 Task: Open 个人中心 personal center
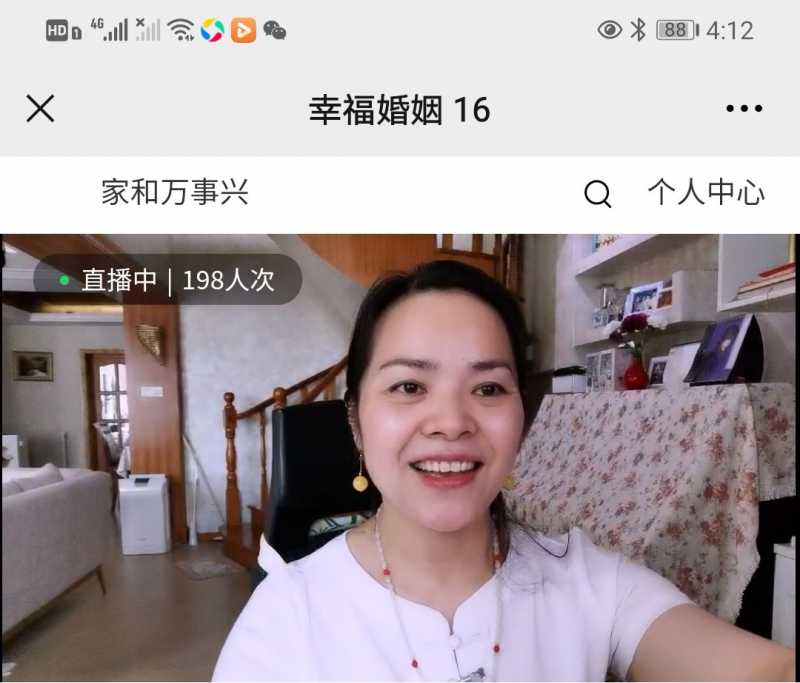click(x=706, y=192)
